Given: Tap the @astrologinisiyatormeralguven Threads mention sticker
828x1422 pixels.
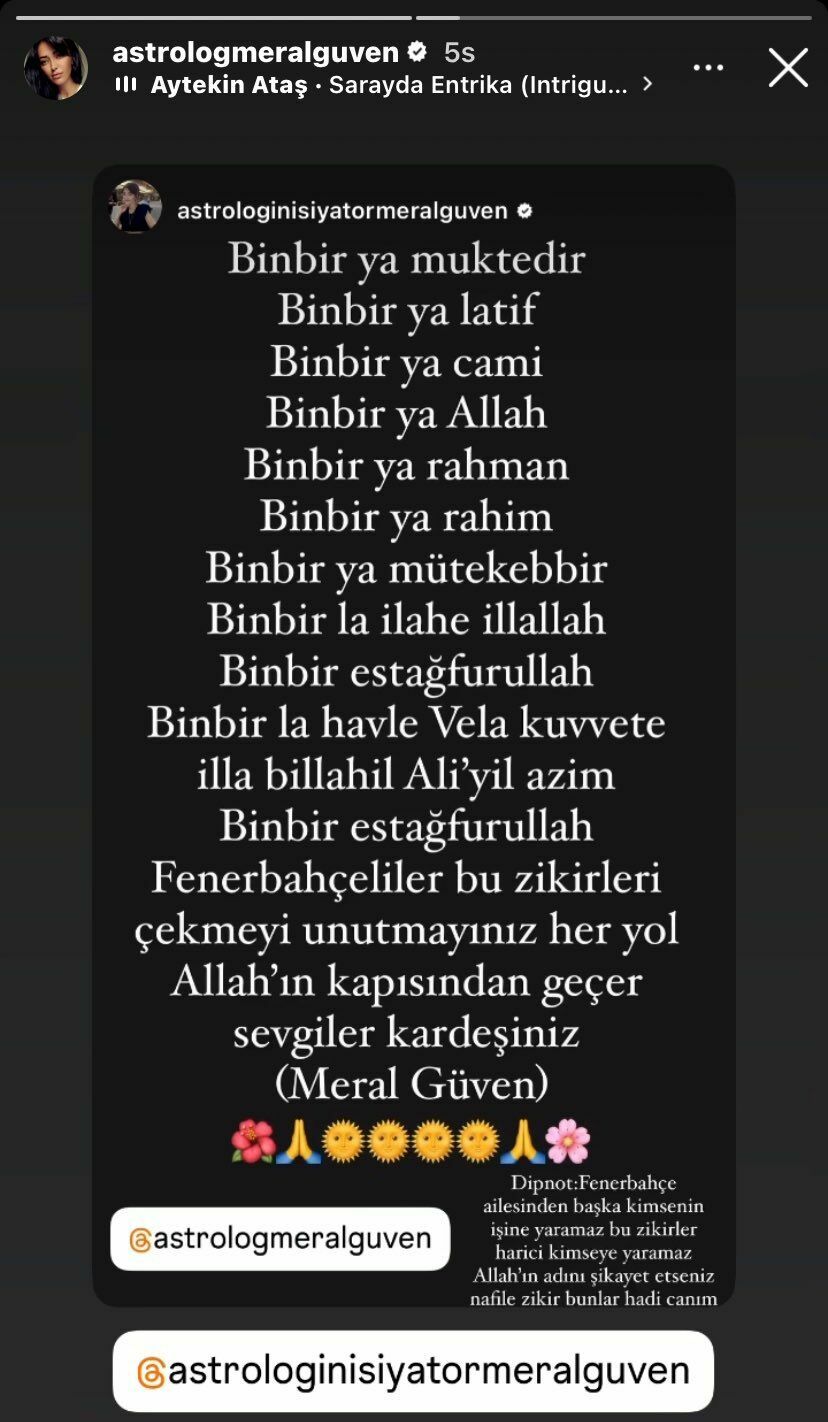Looking at the screenshot, I should click(413, 1371).
